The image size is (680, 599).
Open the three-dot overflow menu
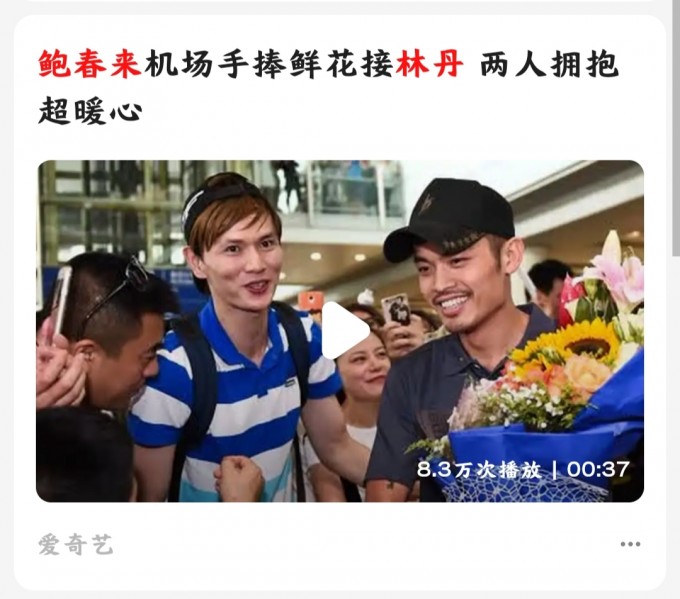click(x=629, y=544)
